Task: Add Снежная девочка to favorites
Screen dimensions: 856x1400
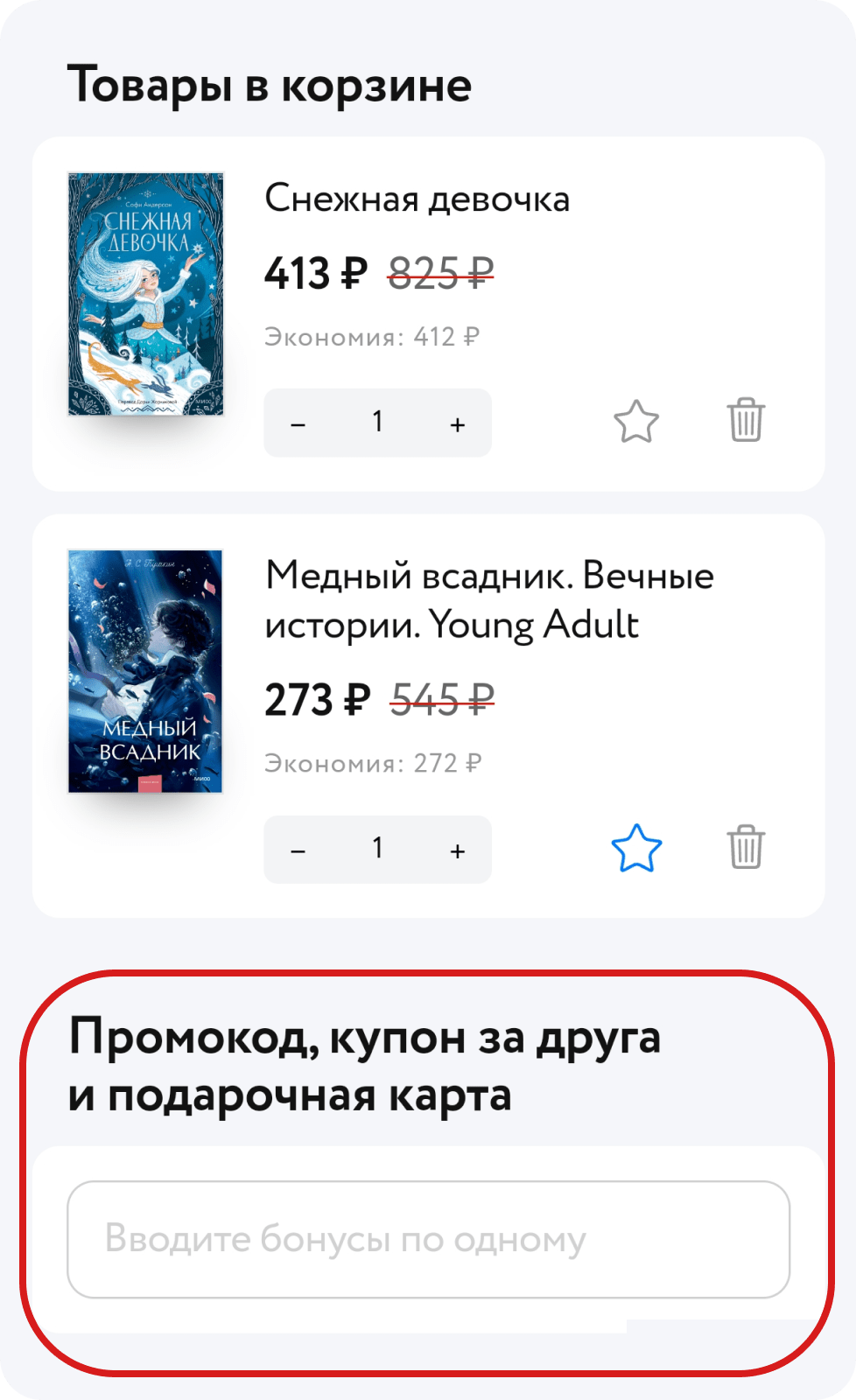Action: 636,422
